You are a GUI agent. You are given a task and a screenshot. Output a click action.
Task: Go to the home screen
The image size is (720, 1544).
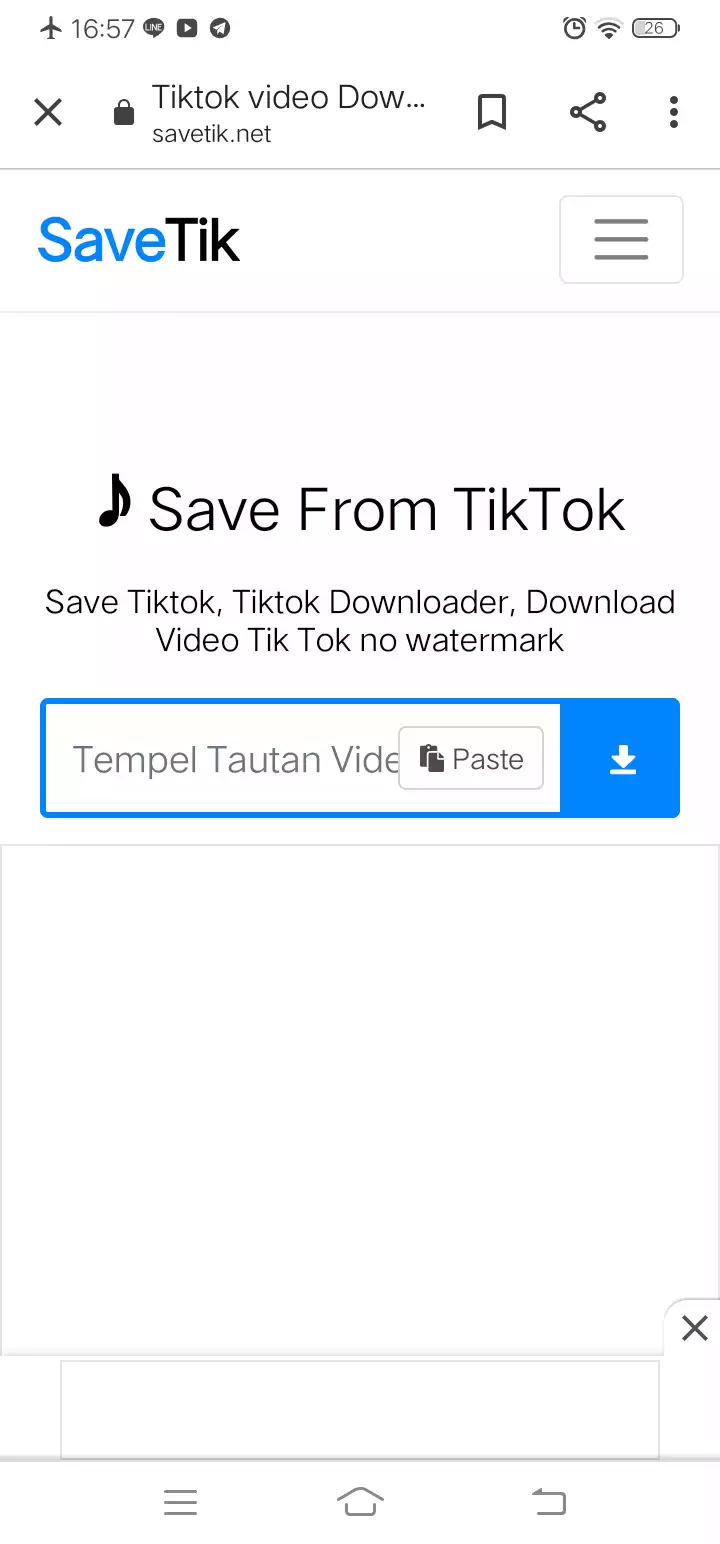360,1501
